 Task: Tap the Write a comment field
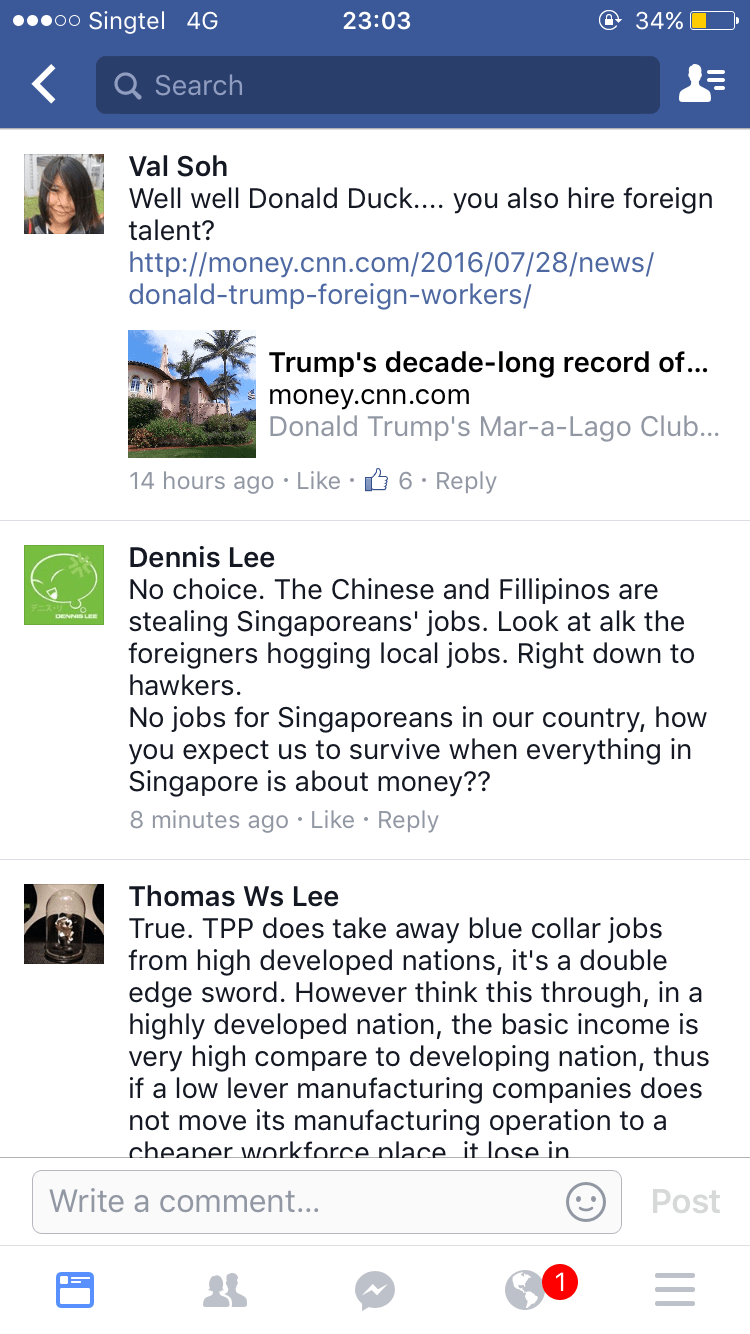(x=300, y=1201)
